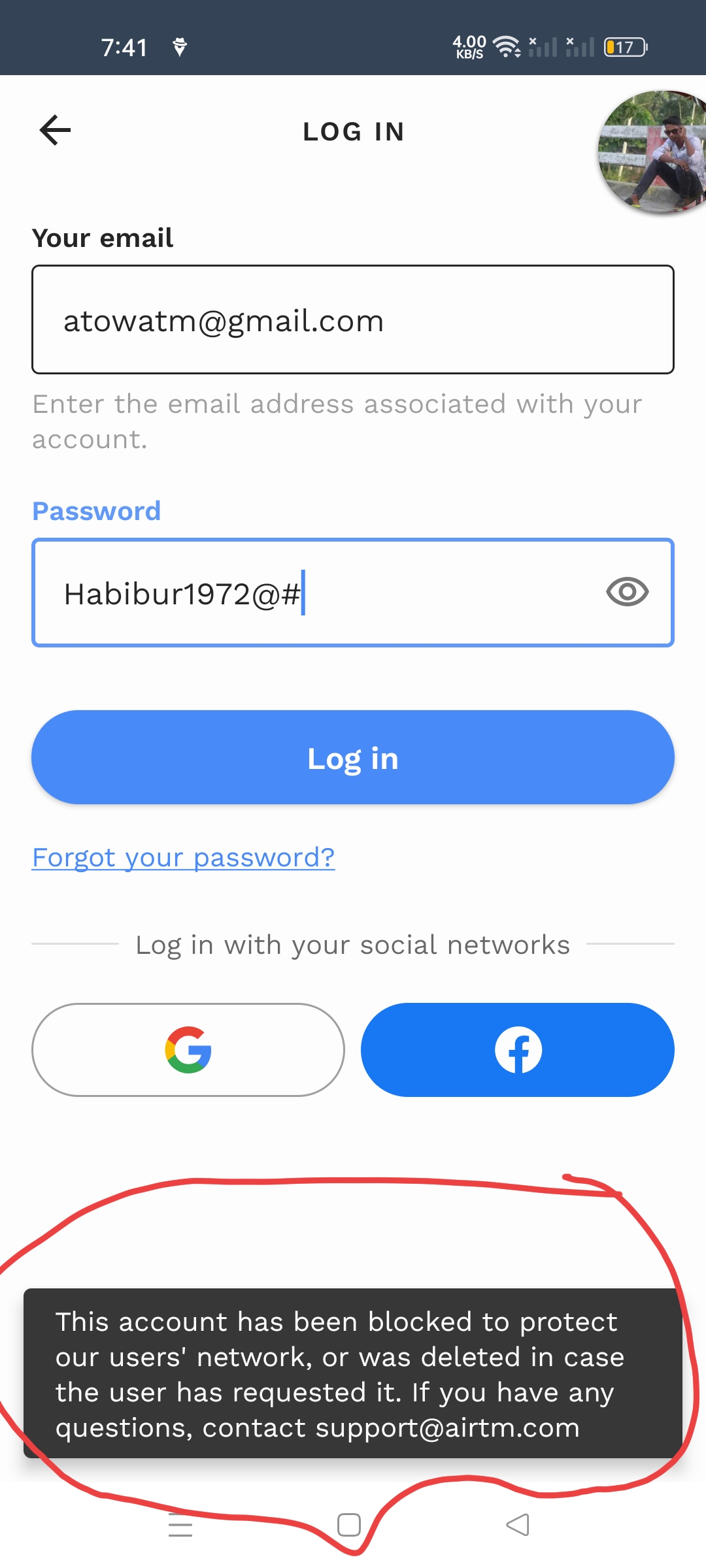Tap the system home button
The width and height of the screenshot is (706, 1568).
[349, 1525]
